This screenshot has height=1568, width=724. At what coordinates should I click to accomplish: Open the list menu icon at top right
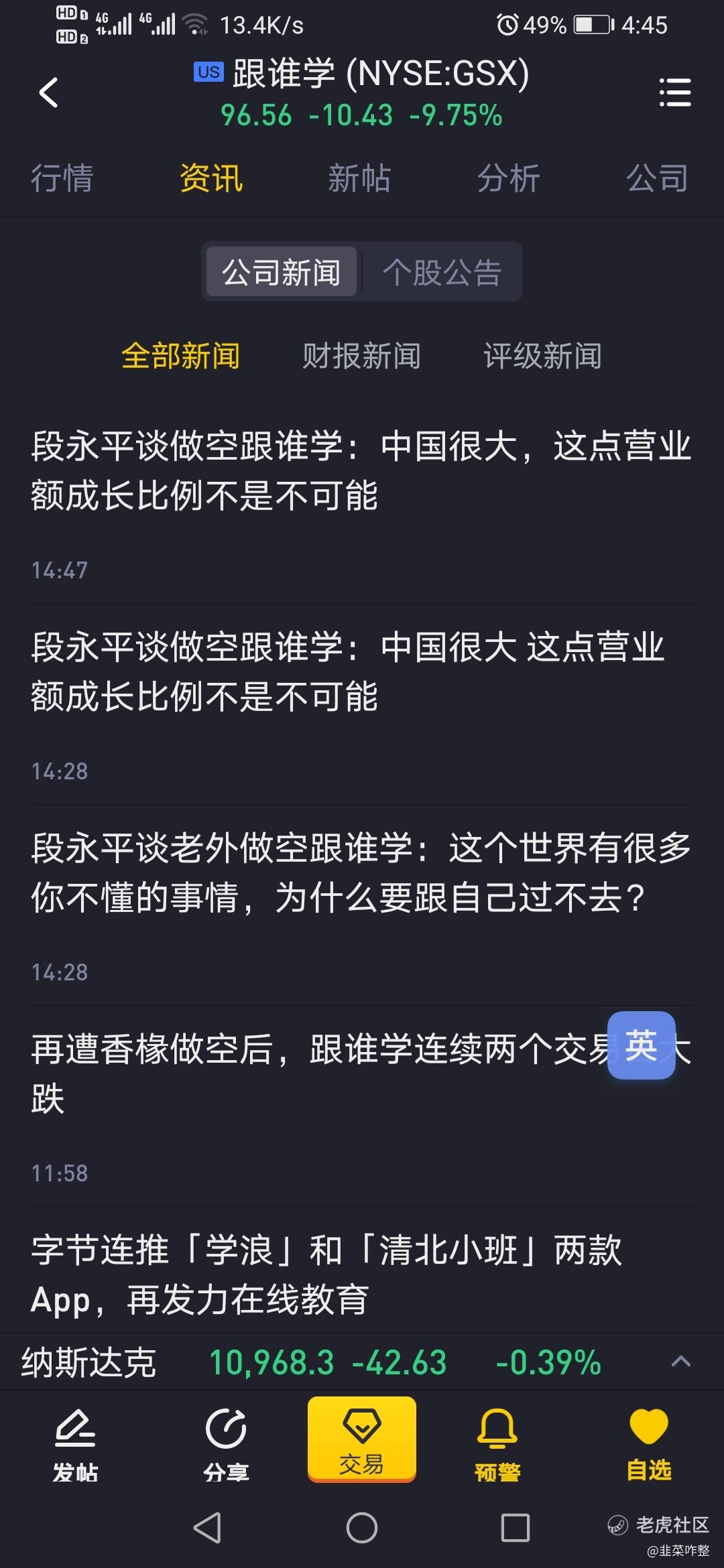pos(674,92)
